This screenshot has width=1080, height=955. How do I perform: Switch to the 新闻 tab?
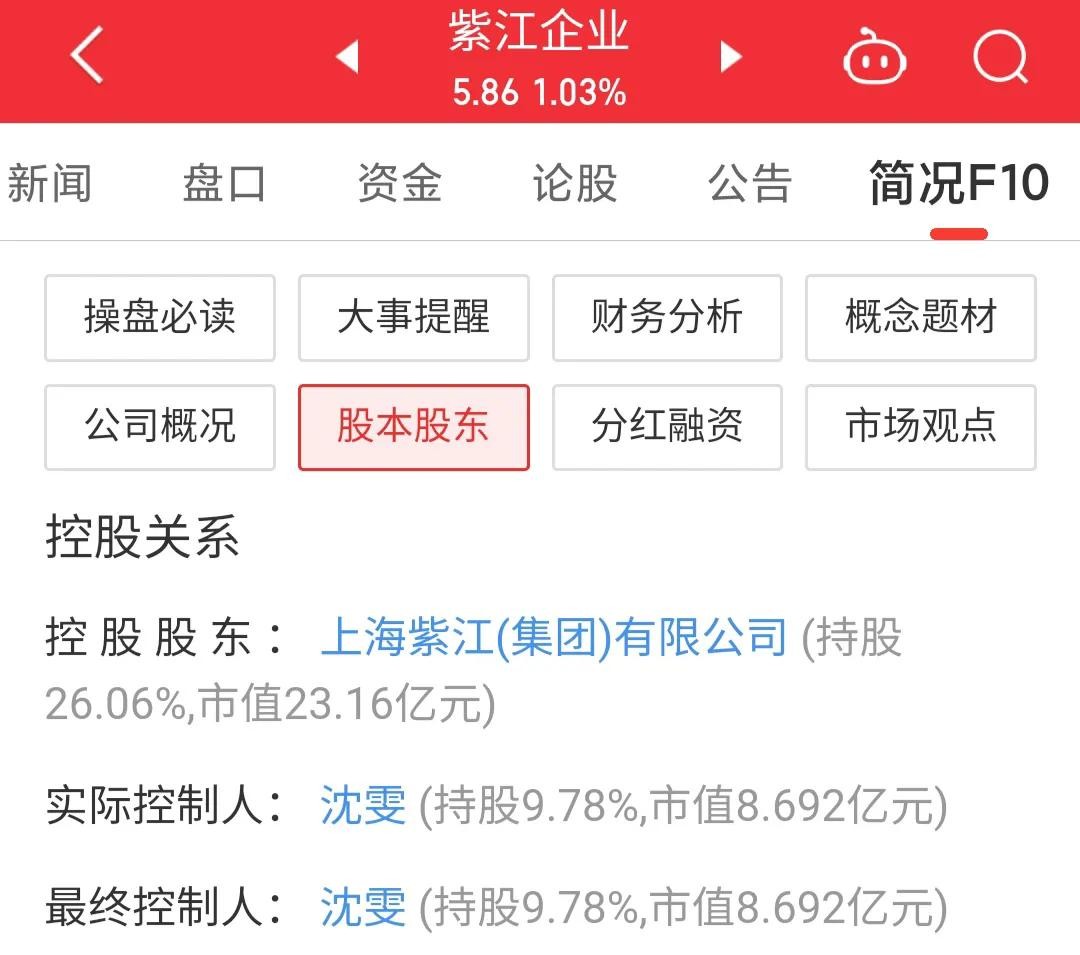pos(50,184)
